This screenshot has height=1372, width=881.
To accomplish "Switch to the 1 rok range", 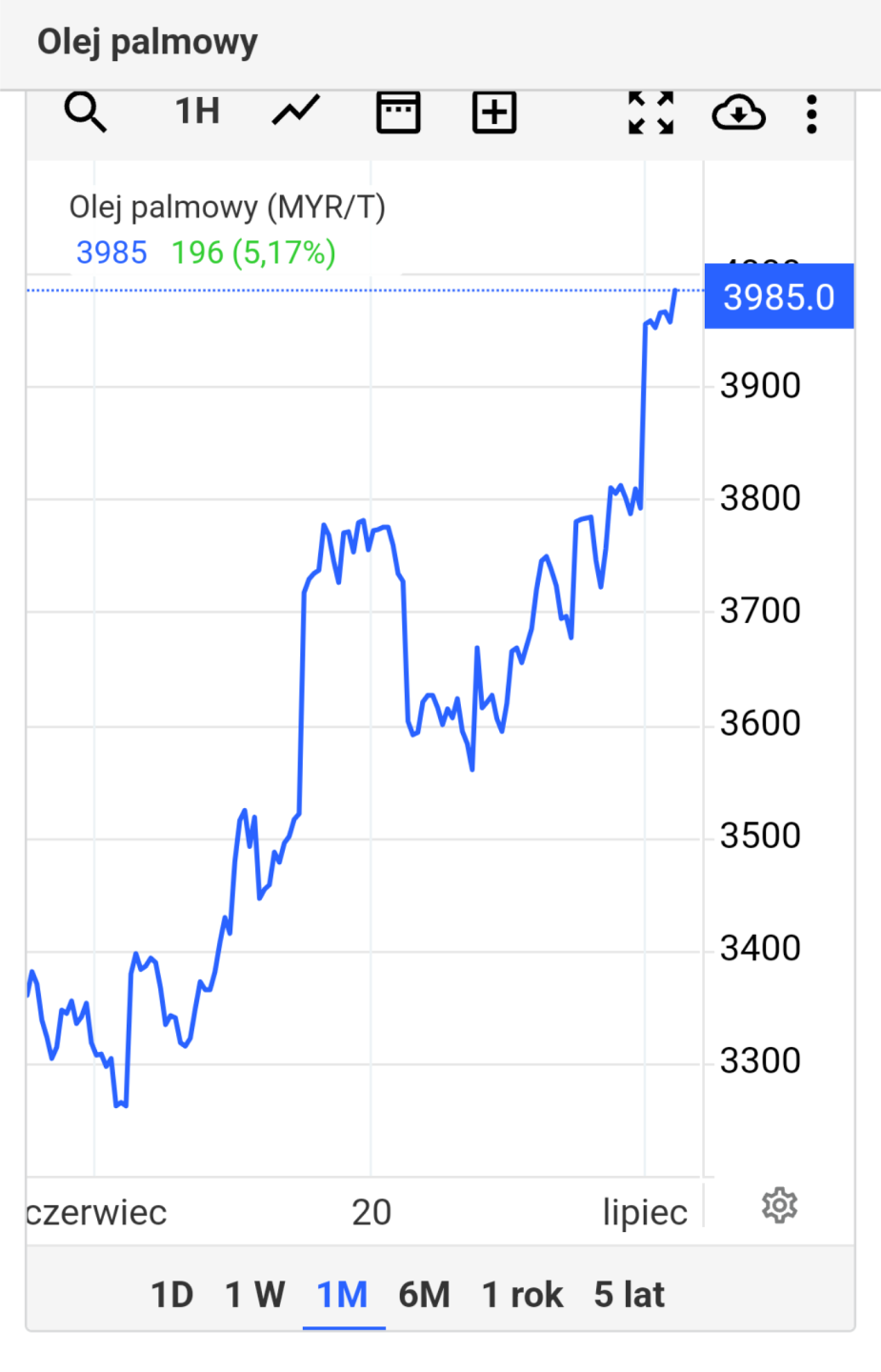I will click(x=523, y=1296).
